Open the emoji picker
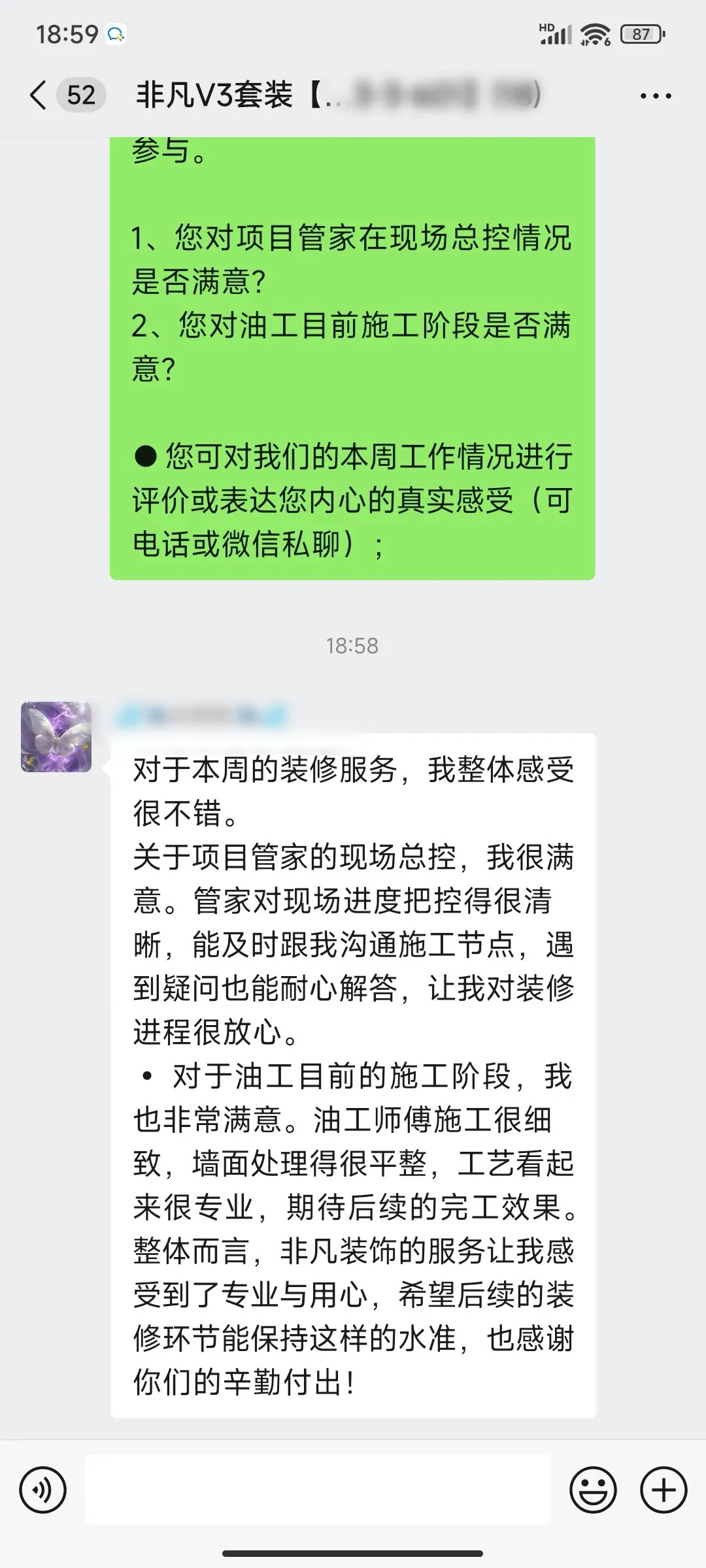Viewport: 706px width, 1568px height. pyautogui.click(x=593, y=1490)
